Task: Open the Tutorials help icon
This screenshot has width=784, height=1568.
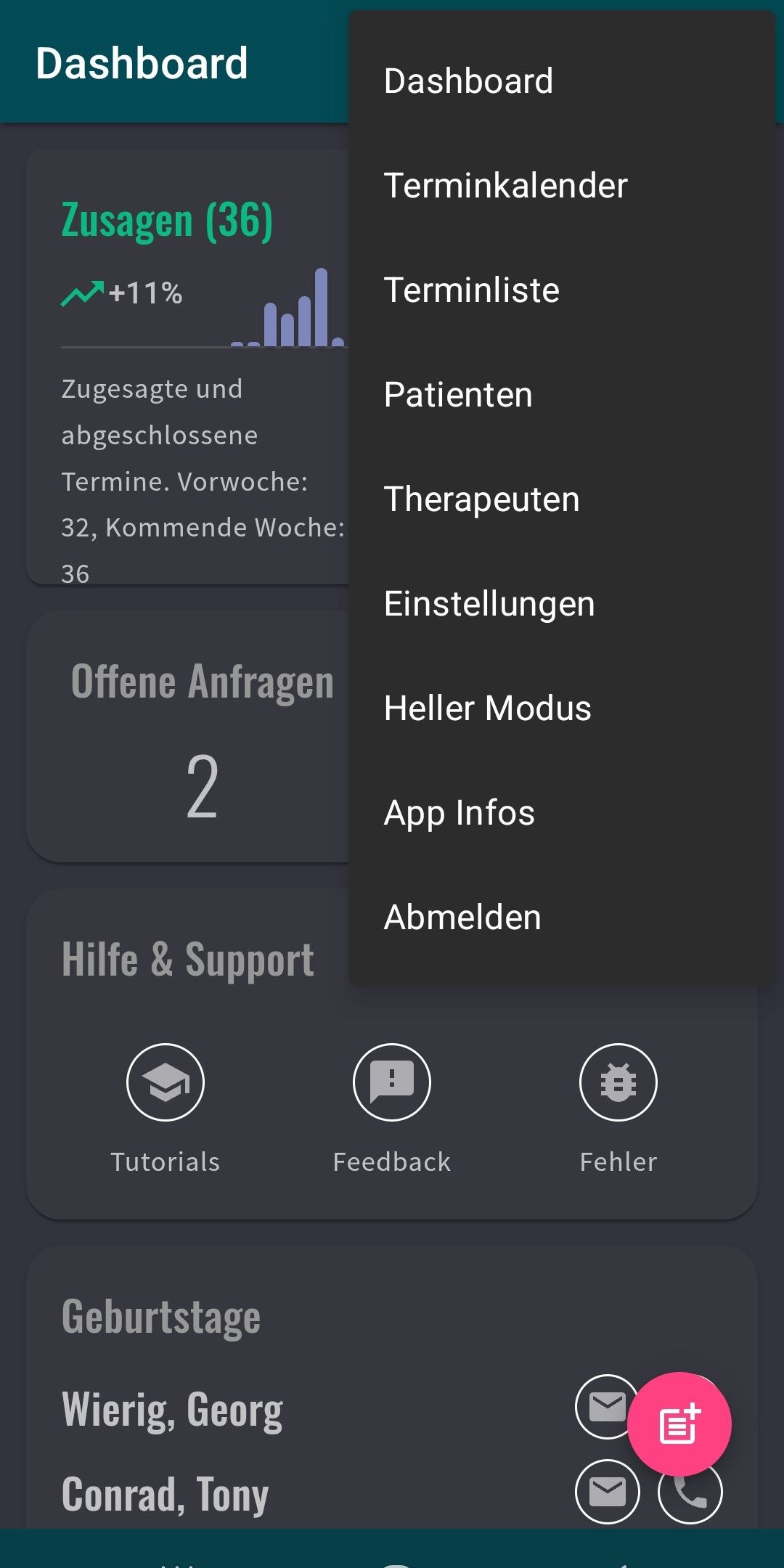Action: [166, 1082]
